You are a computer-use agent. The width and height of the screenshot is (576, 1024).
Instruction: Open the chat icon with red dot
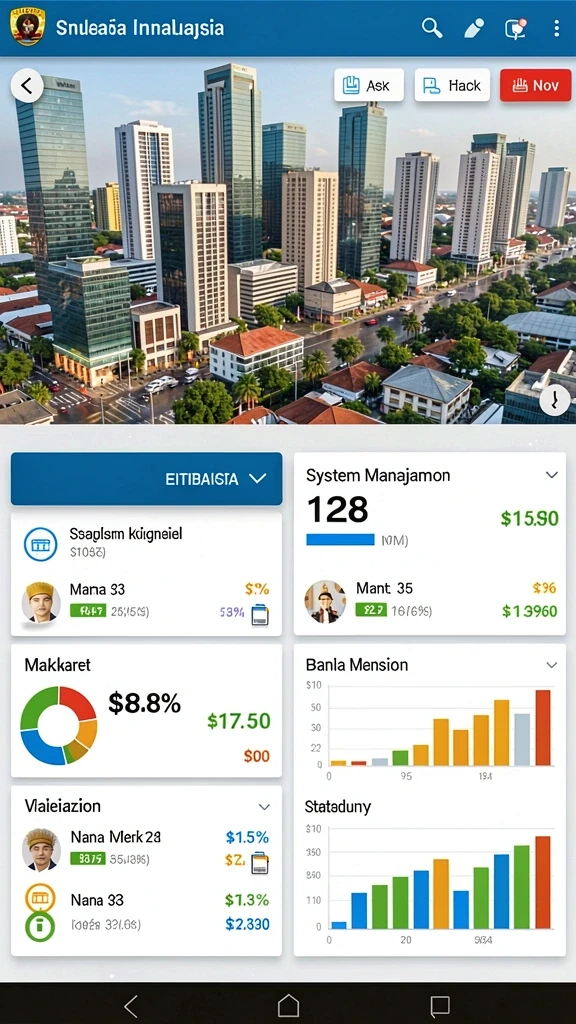pos(515,28)
